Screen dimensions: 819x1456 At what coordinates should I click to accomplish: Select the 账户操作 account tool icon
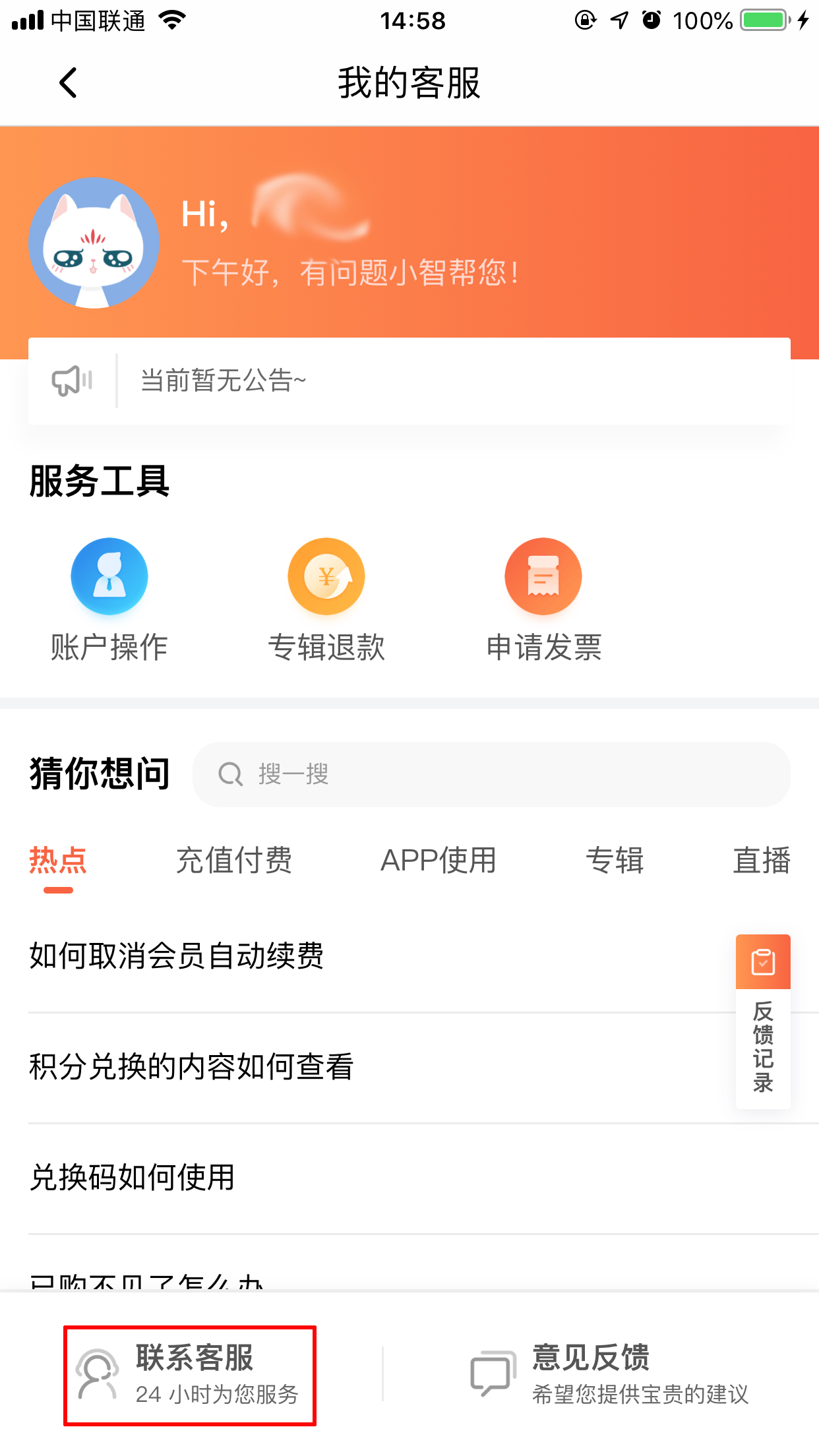point(109,575)
